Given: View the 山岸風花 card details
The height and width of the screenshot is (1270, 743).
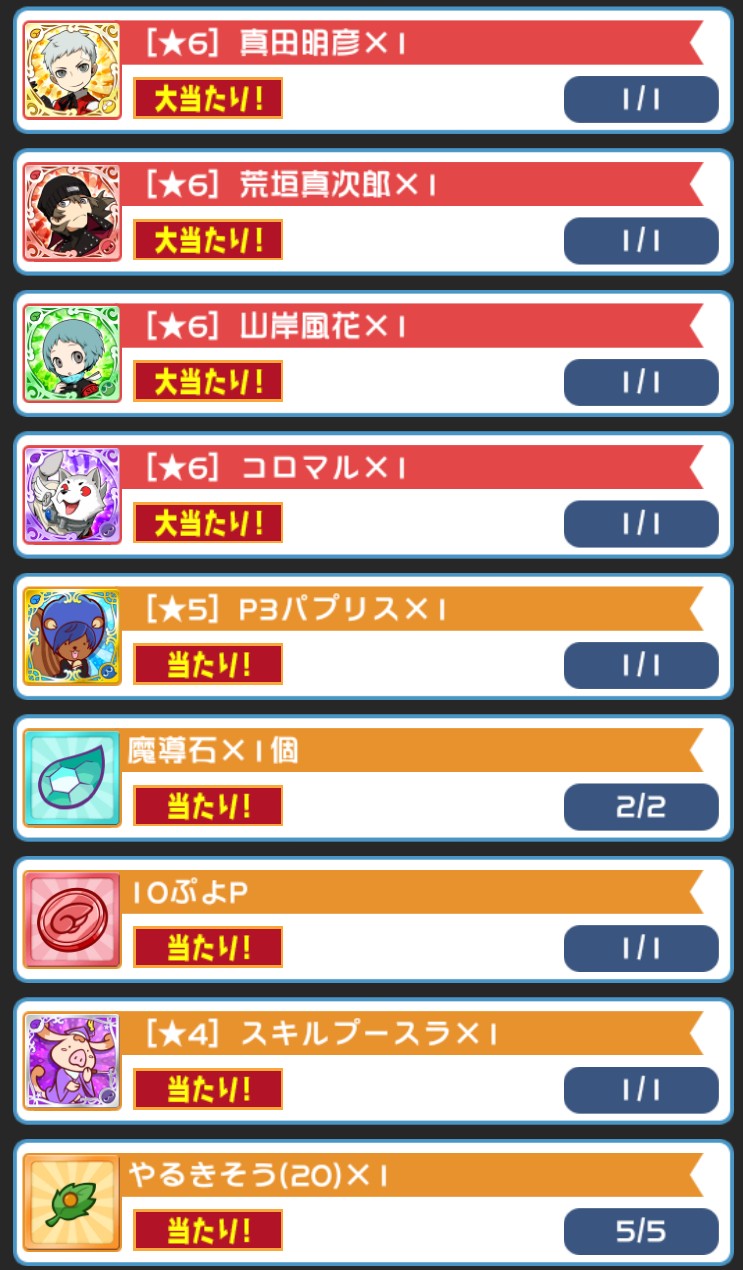Looking at the screenshot, I should (371, 354).
